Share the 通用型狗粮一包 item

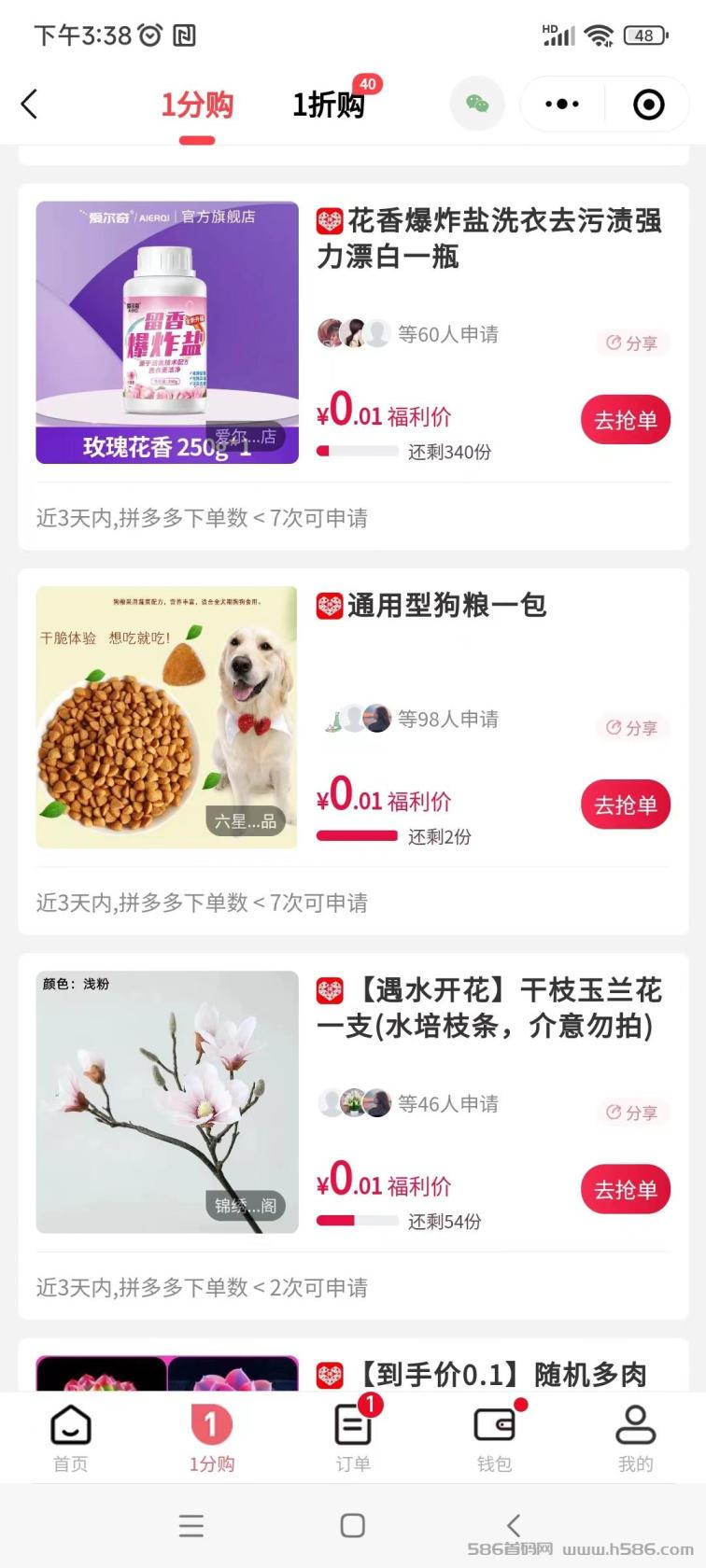click(x=632, y=727)
